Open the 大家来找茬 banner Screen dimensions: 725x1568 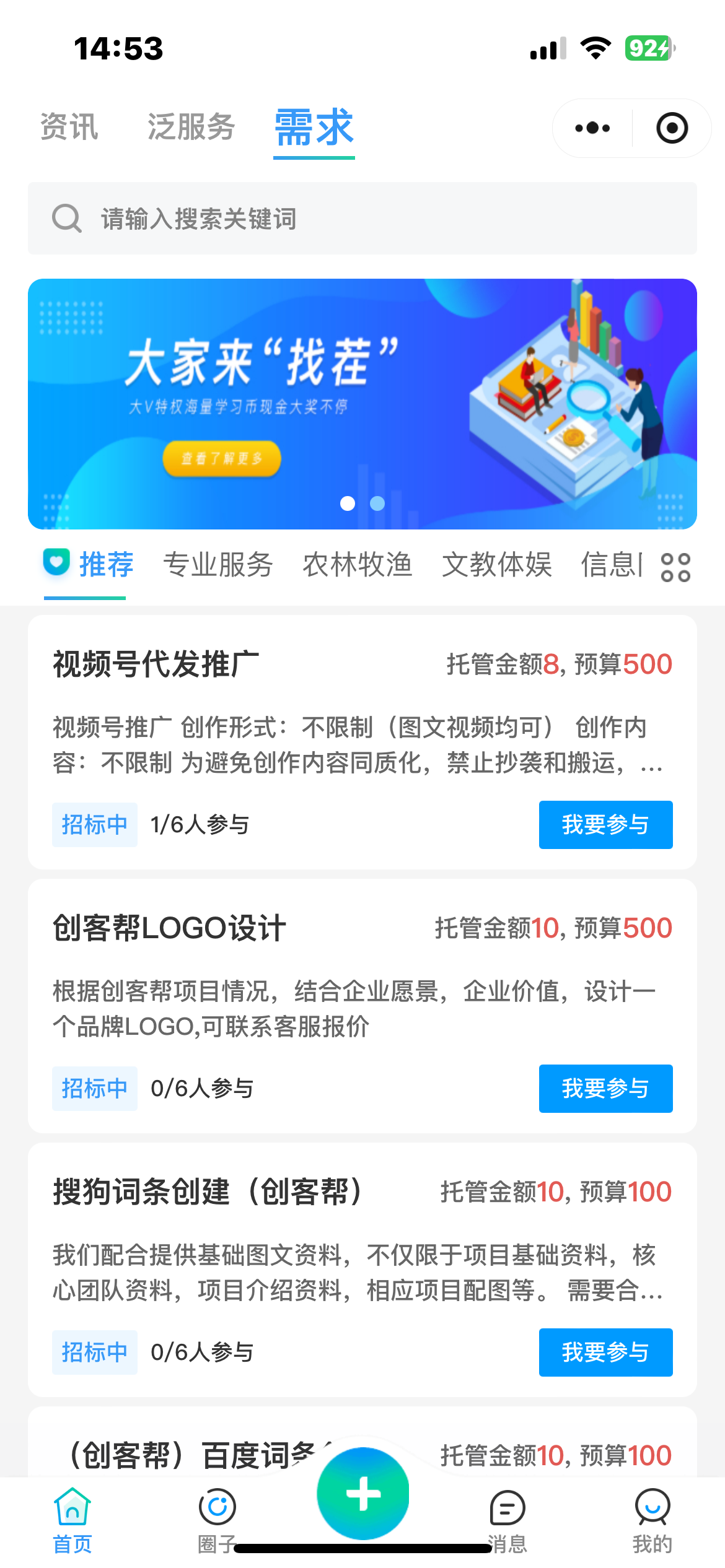[x=362, y=403]
